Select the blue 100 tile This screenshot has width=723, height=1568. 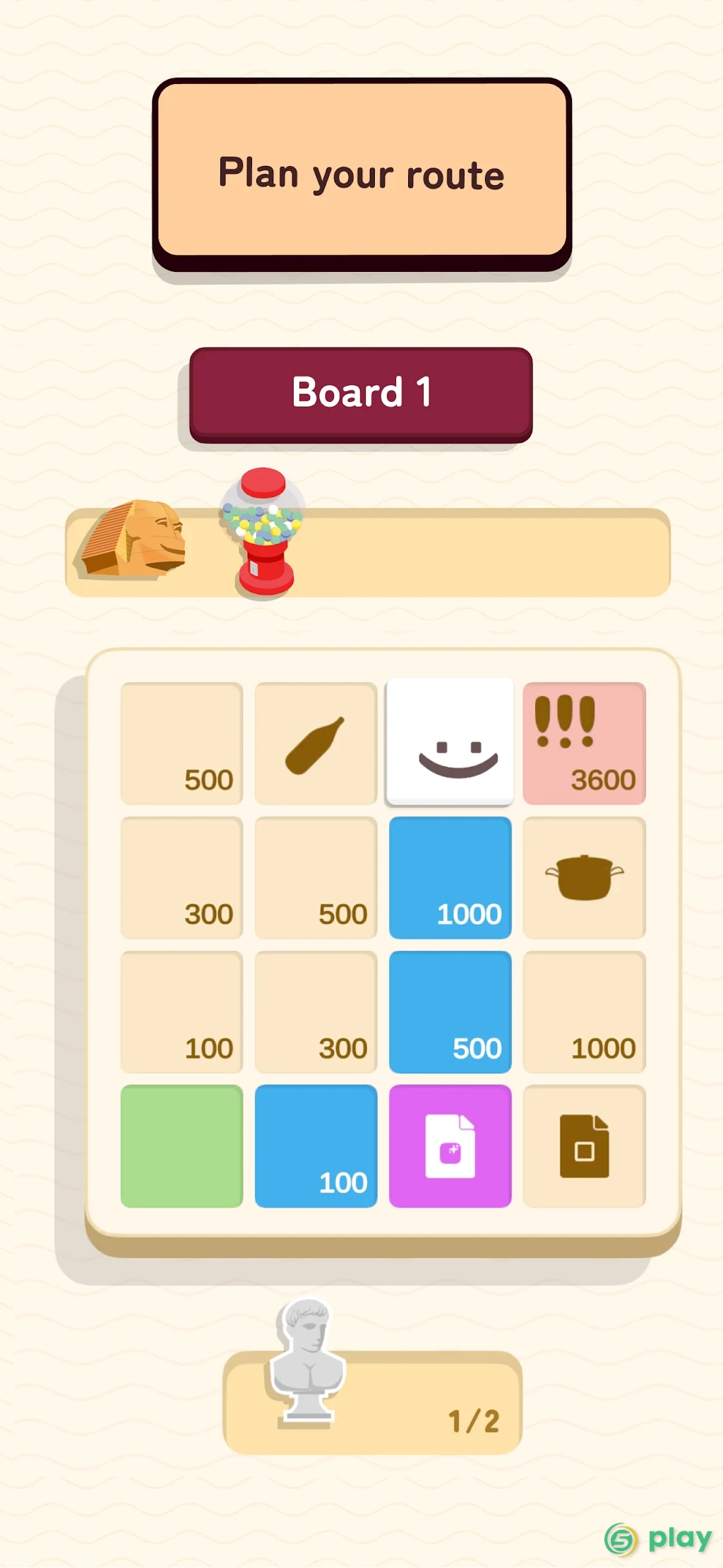(316, 1146)
